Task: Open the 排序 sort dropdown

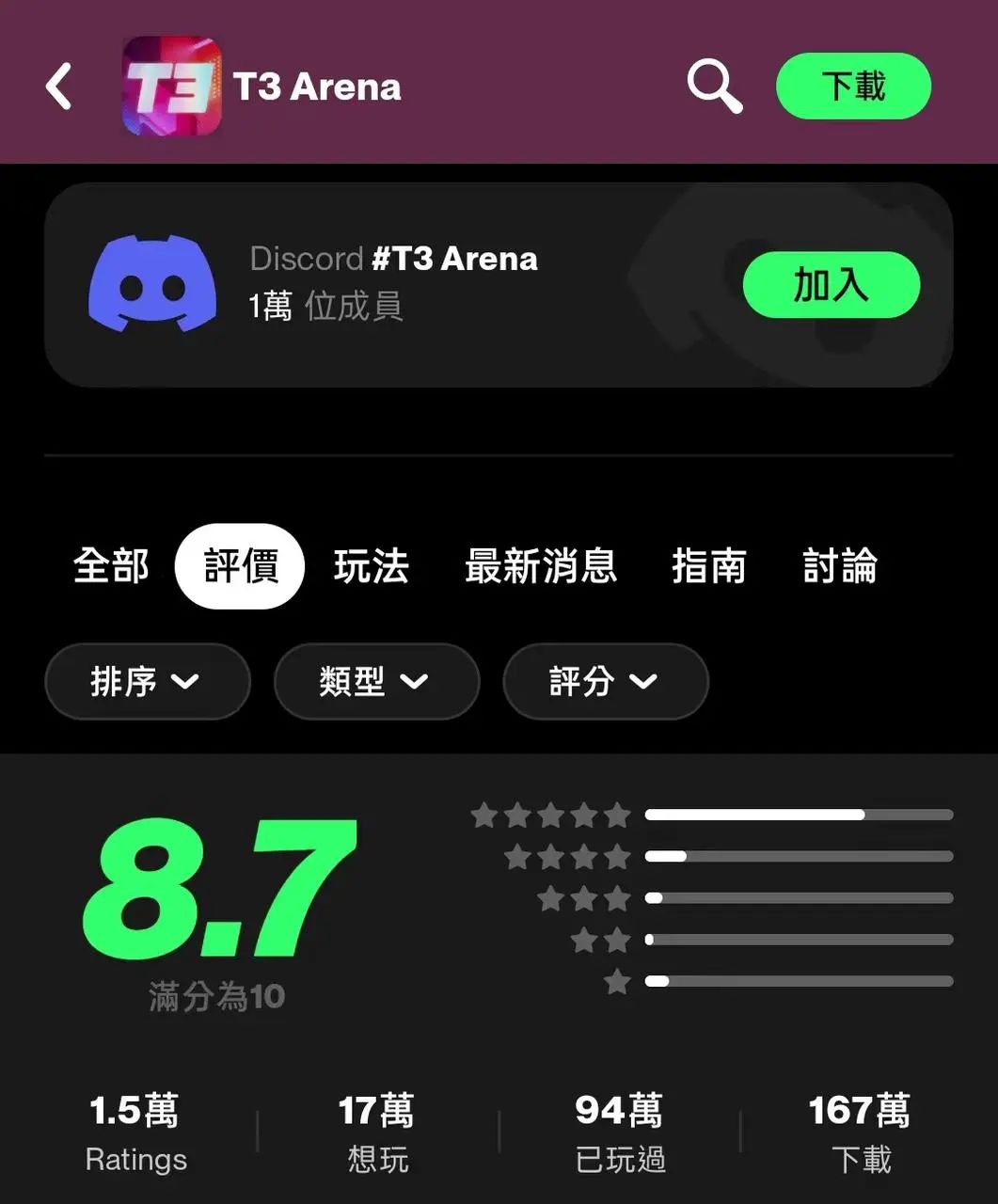Action: [147, 682]
